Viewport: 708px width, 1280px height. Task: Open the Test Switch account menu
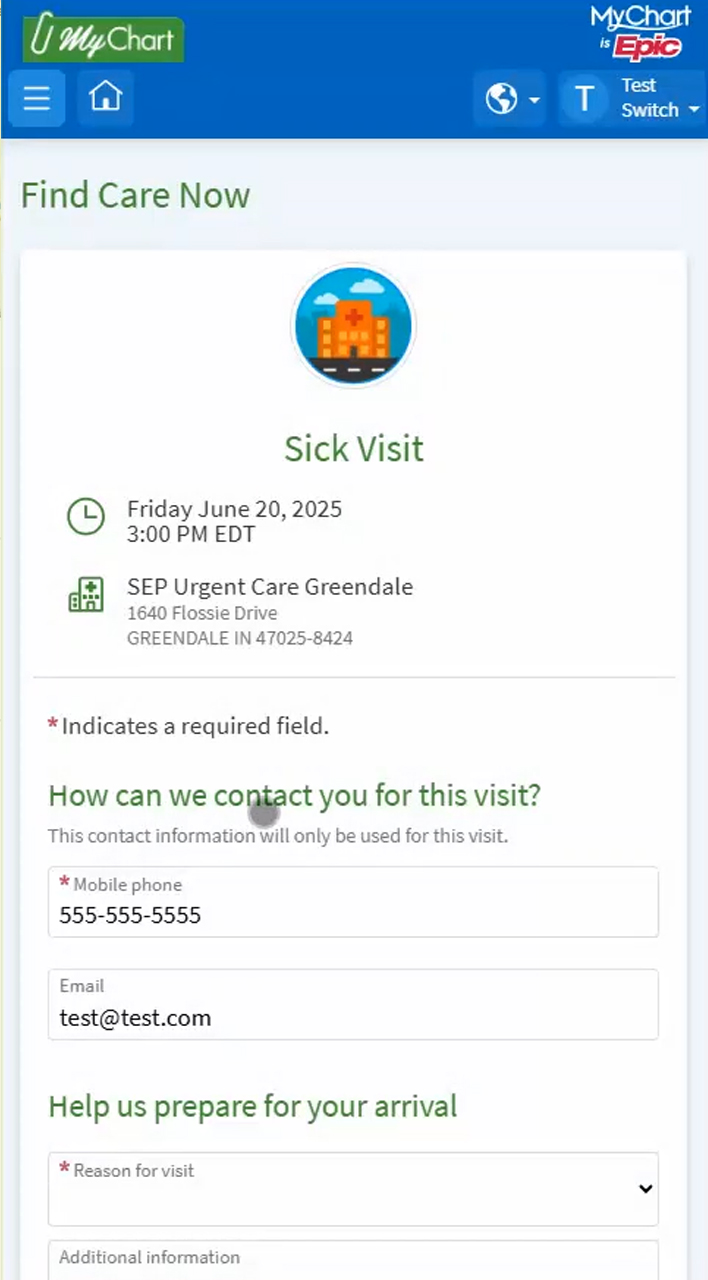pos(631,98)
